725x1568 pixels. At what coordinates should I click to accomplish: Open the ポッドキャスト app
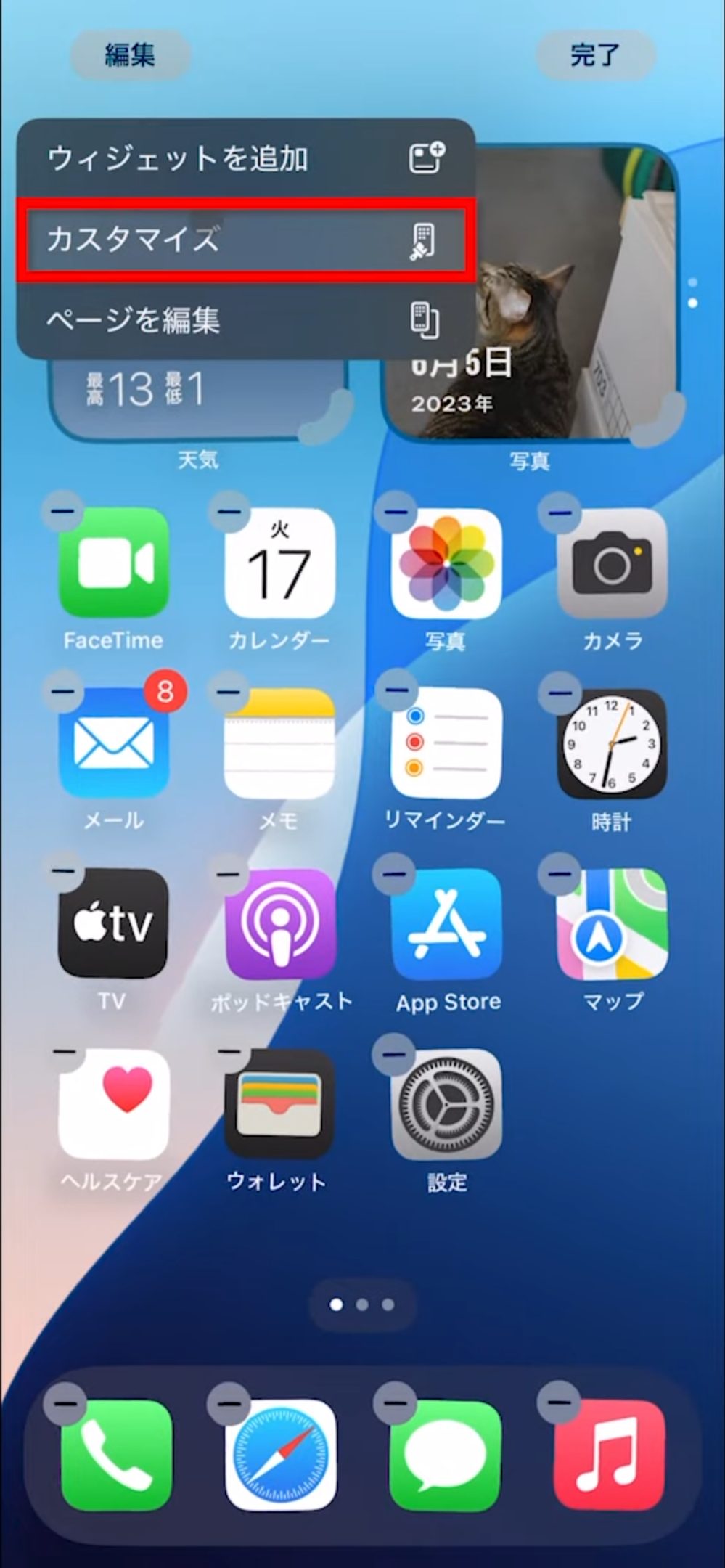pyautogui.click(x=279, y=924)
